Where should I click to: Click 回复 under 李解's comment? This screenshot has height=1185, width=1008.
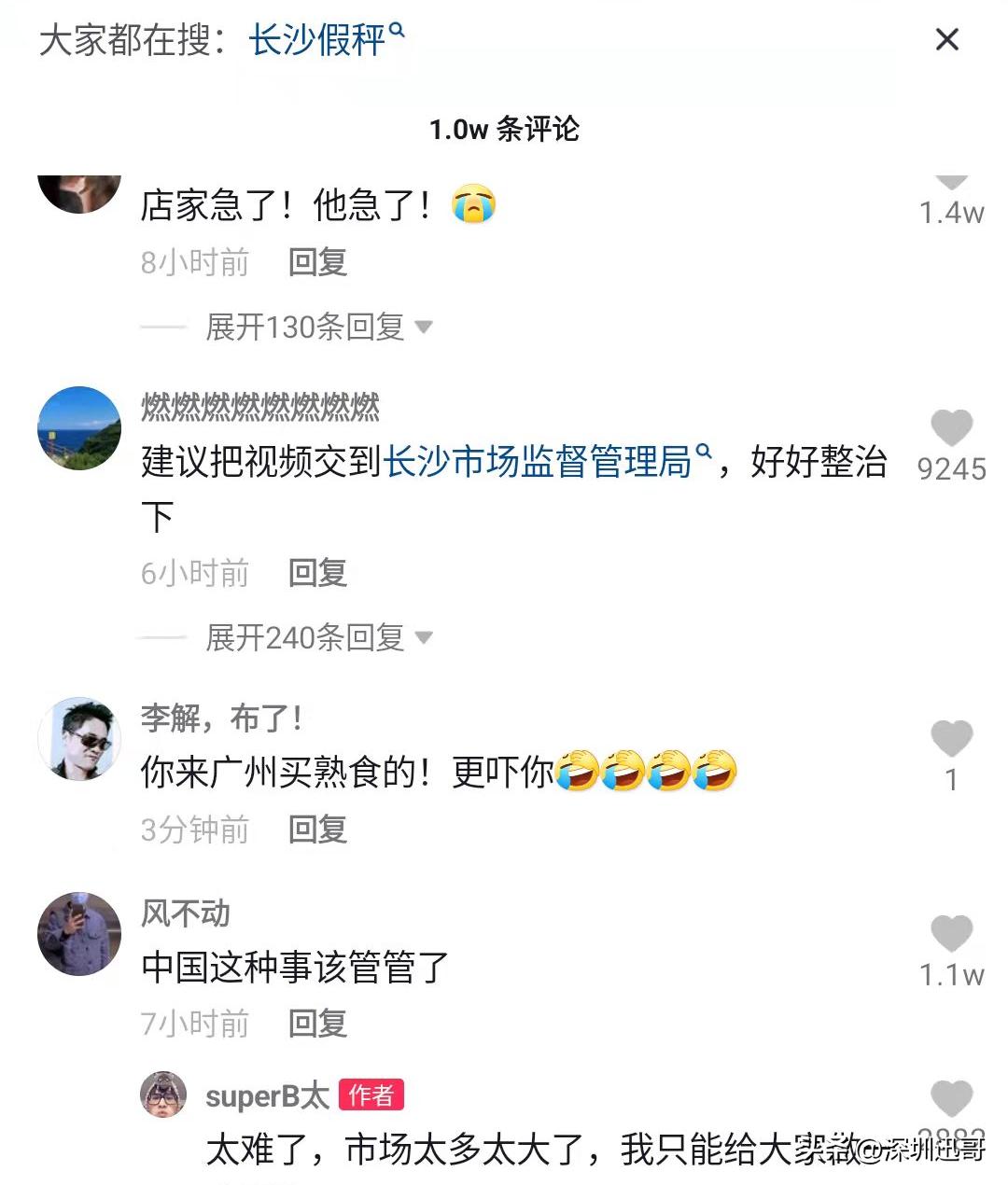point(318,829)
